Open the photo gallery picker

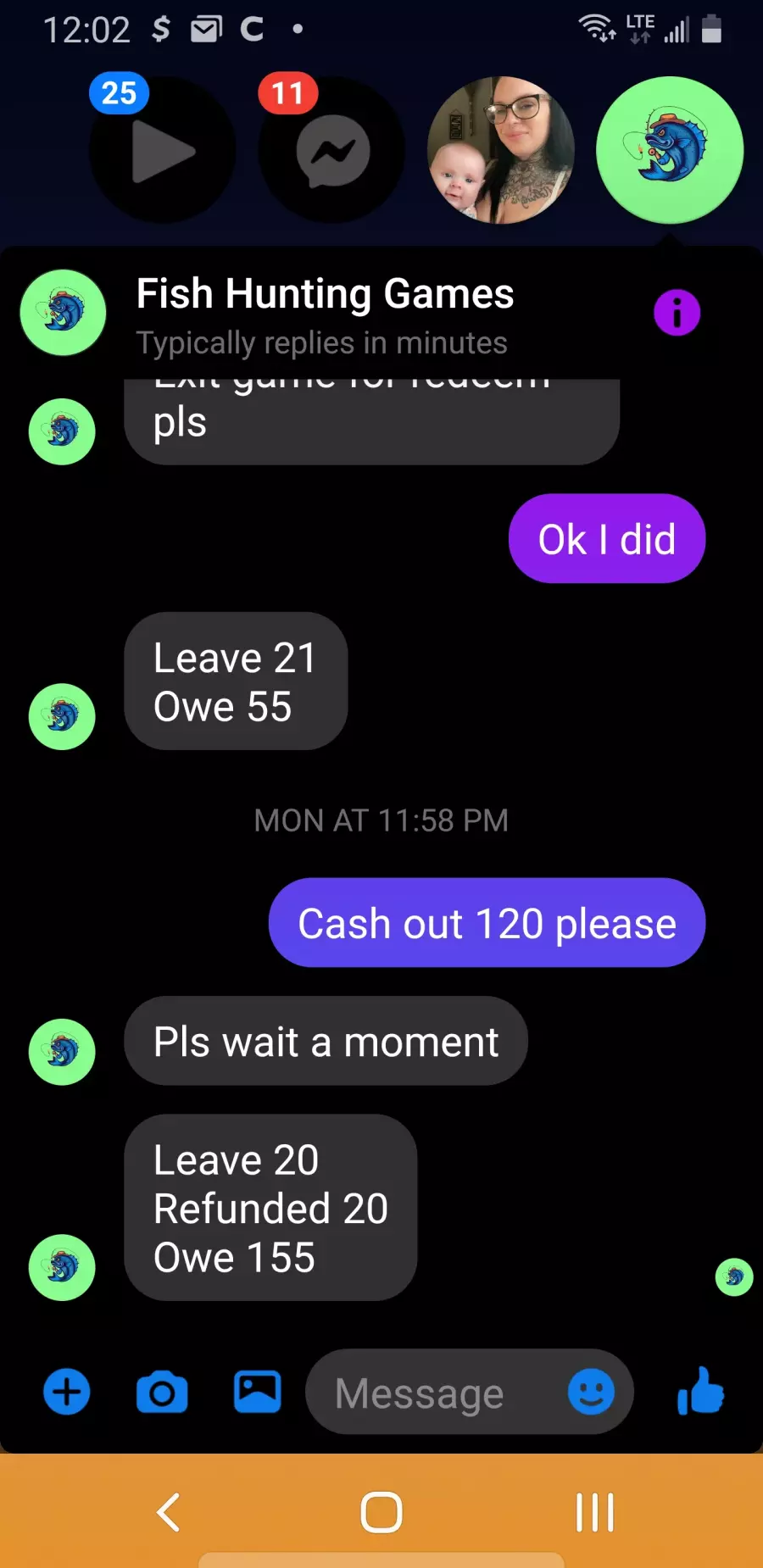coord(258,1392)
